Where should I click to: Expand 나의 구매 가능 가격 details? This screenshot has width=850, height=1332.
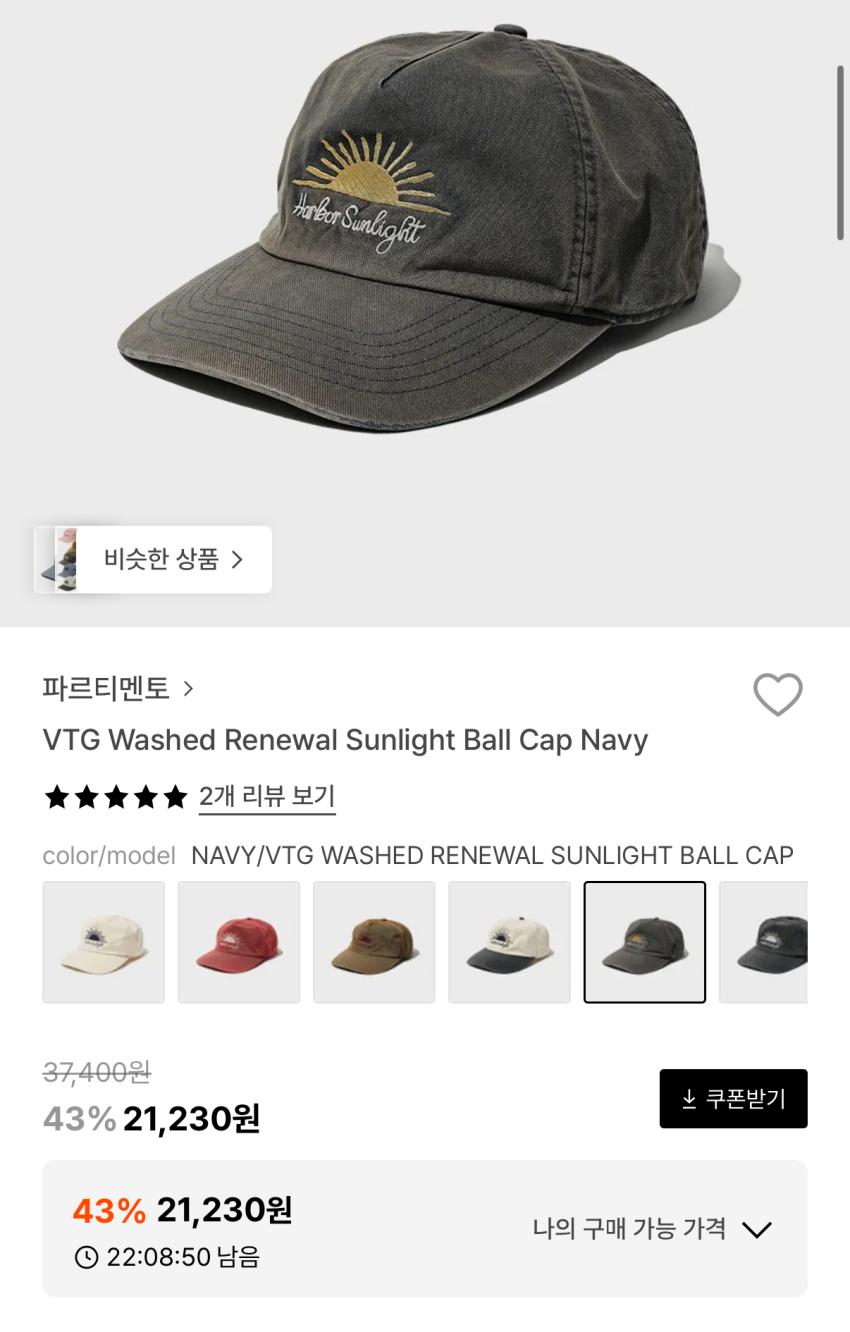(652, 1229)
